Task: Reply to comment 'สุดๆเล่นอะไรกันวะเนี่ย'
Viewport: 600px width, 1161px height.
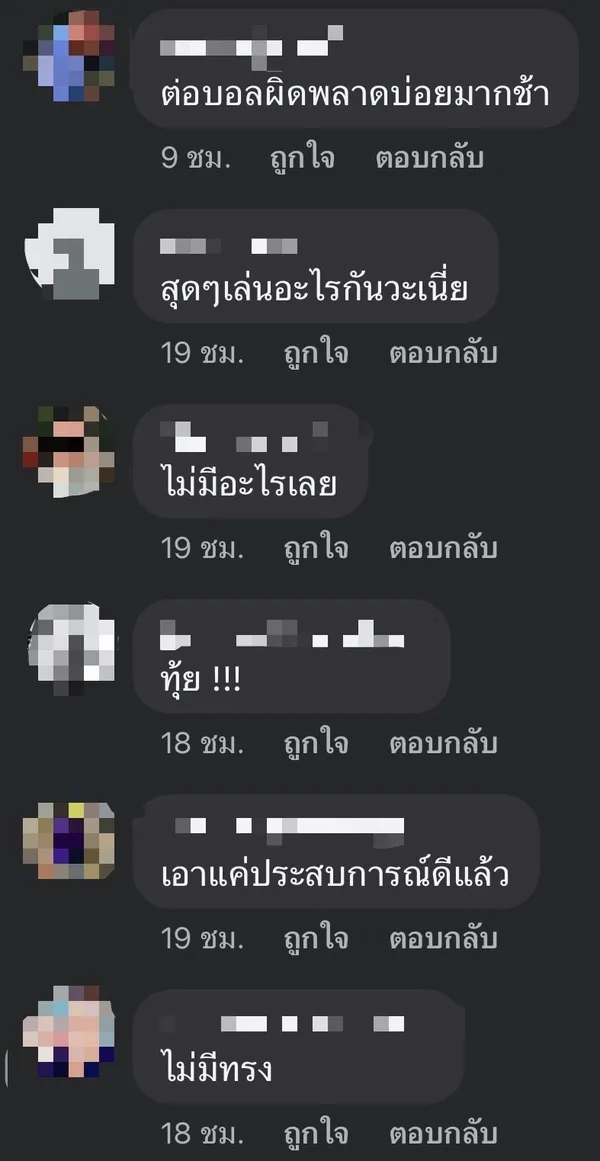Action: coord(443,353)
